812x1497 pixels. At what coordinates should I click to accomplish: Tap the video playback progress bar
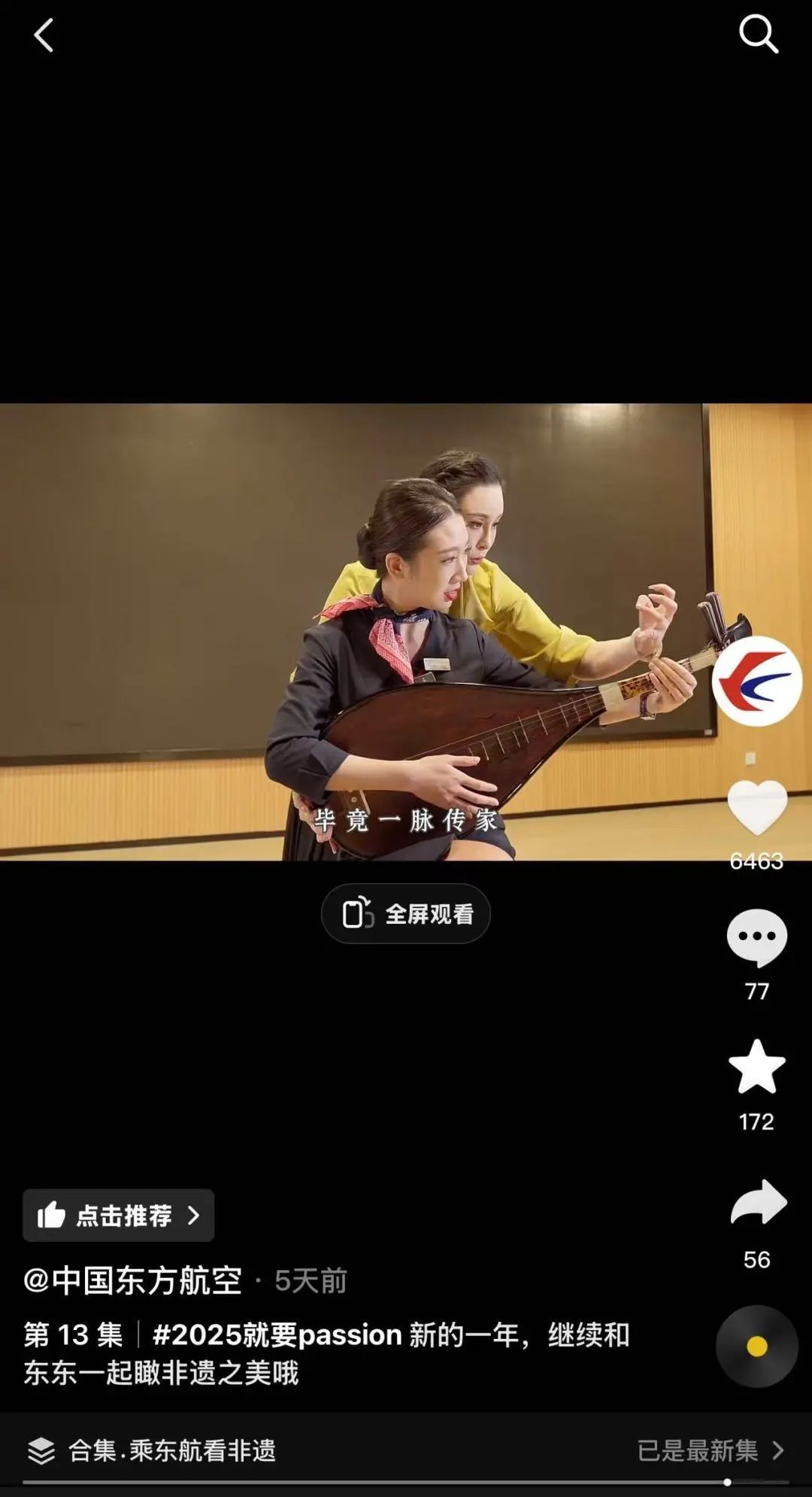[406, 1482]
